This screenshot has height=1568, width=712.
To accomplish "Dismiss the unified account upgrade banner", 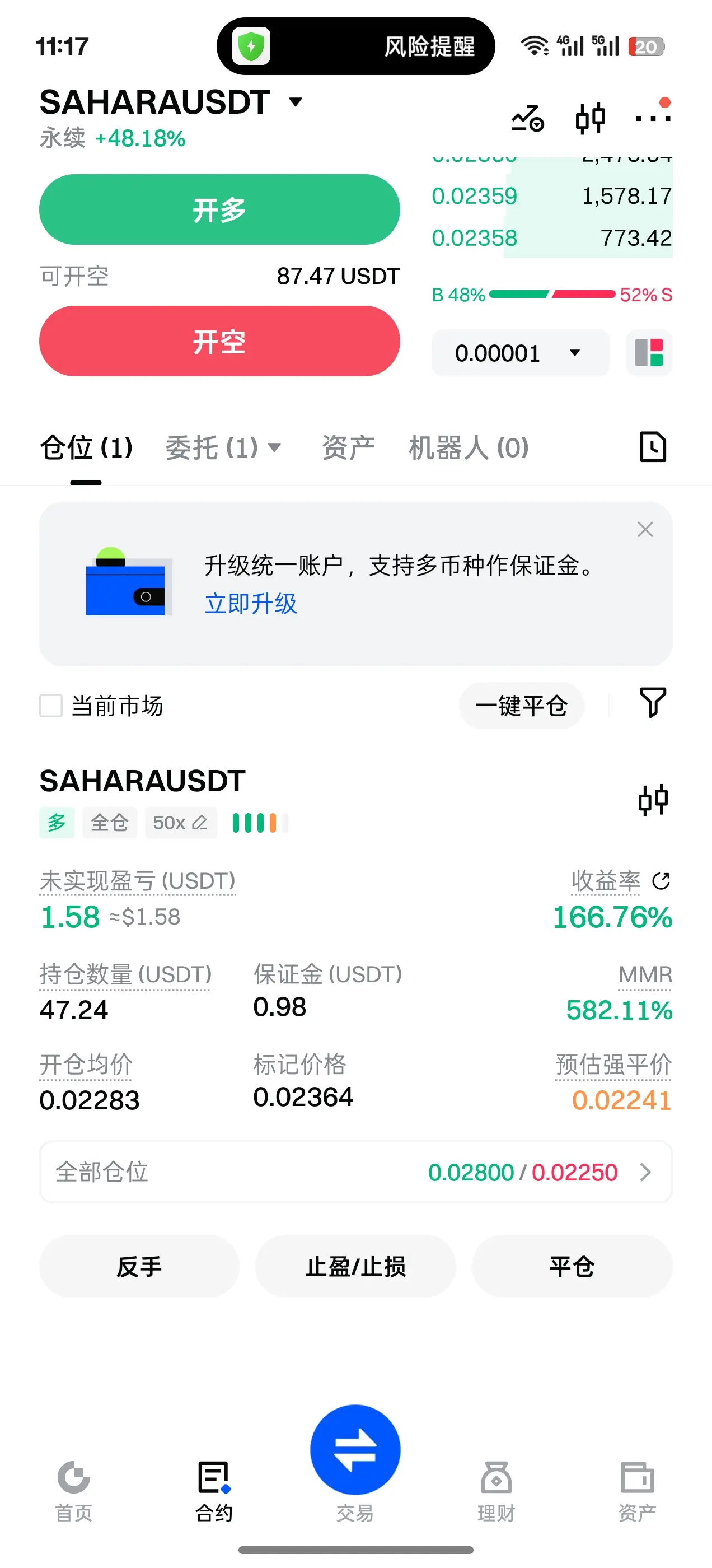I will click(645, 530).
